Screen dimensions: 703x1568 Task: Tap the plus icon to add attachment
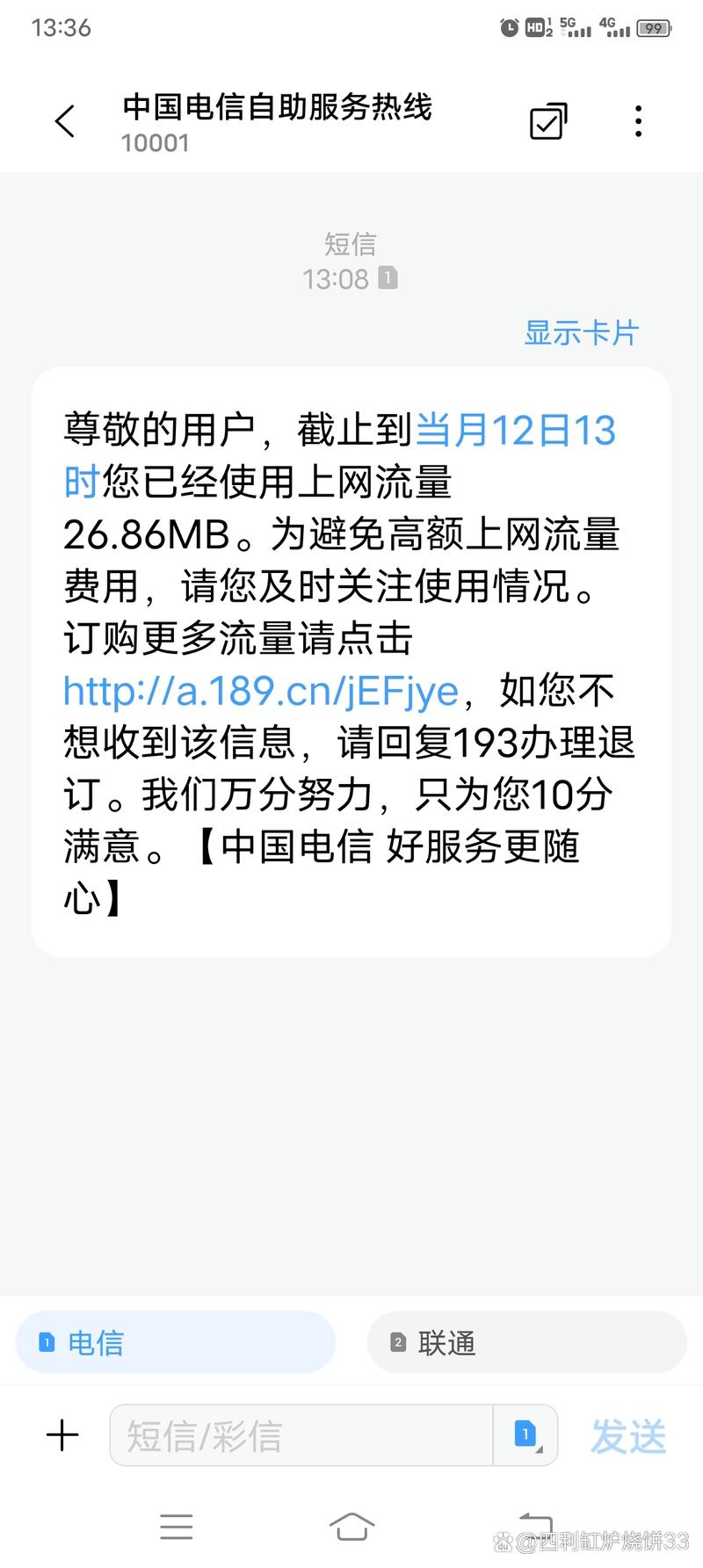click(x=61, y=1434)
